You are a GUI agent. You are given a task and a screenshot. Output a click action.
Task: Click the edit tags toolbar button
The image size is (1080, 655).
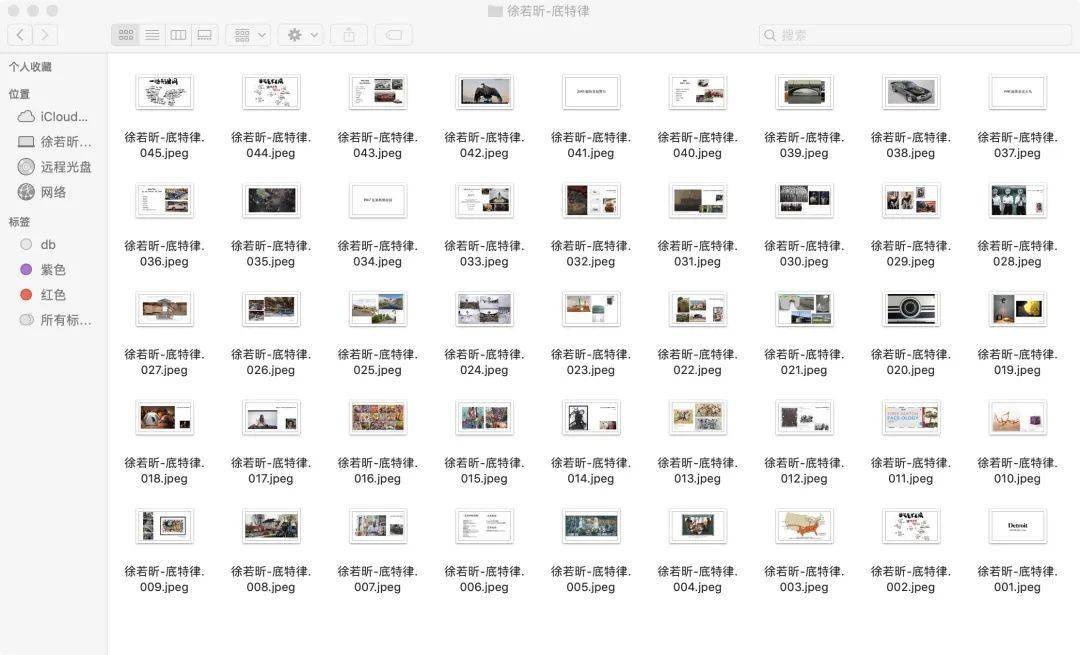point(394,35)
